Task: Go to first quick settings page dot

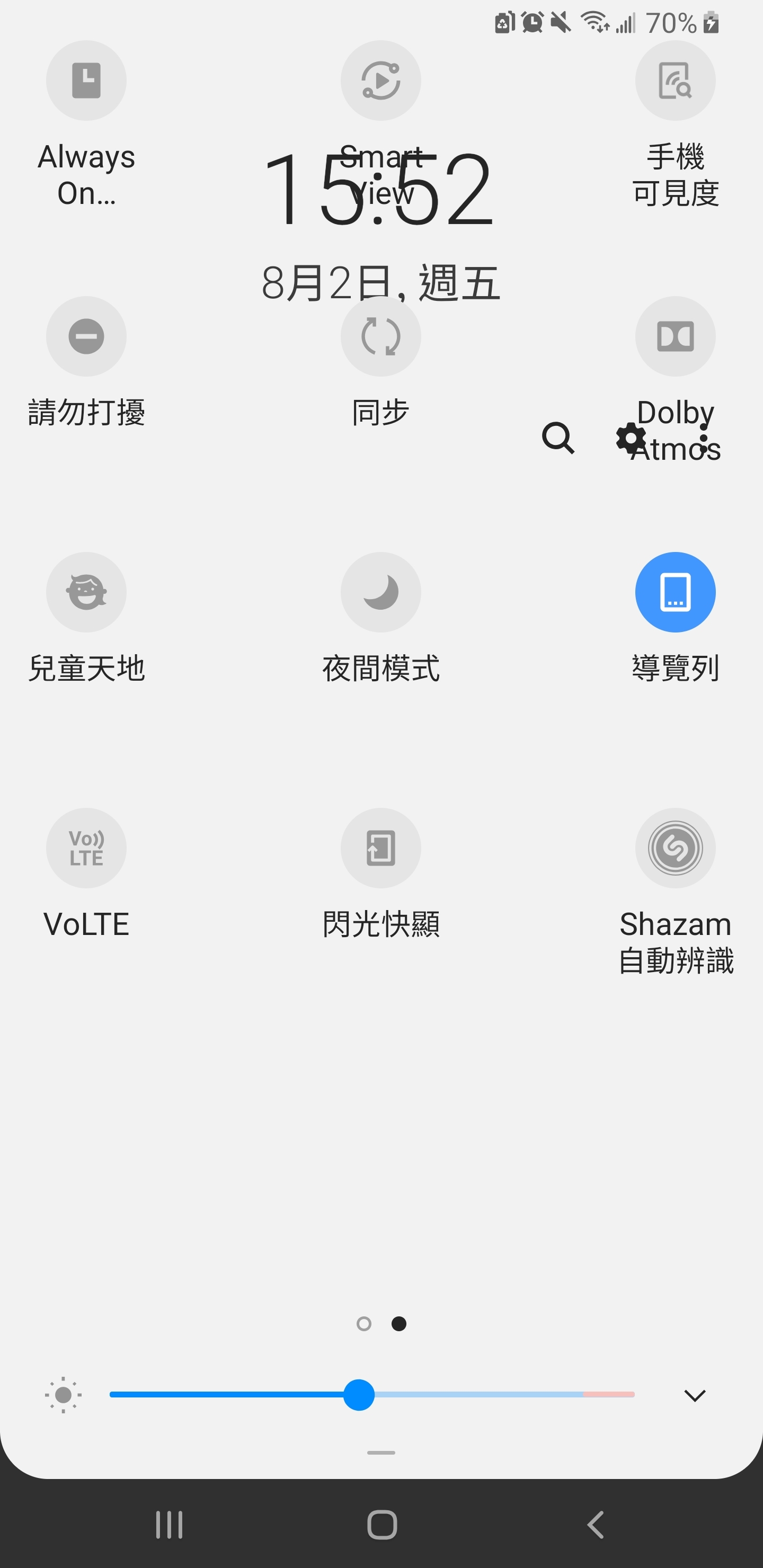Action: click(363, 1323)
